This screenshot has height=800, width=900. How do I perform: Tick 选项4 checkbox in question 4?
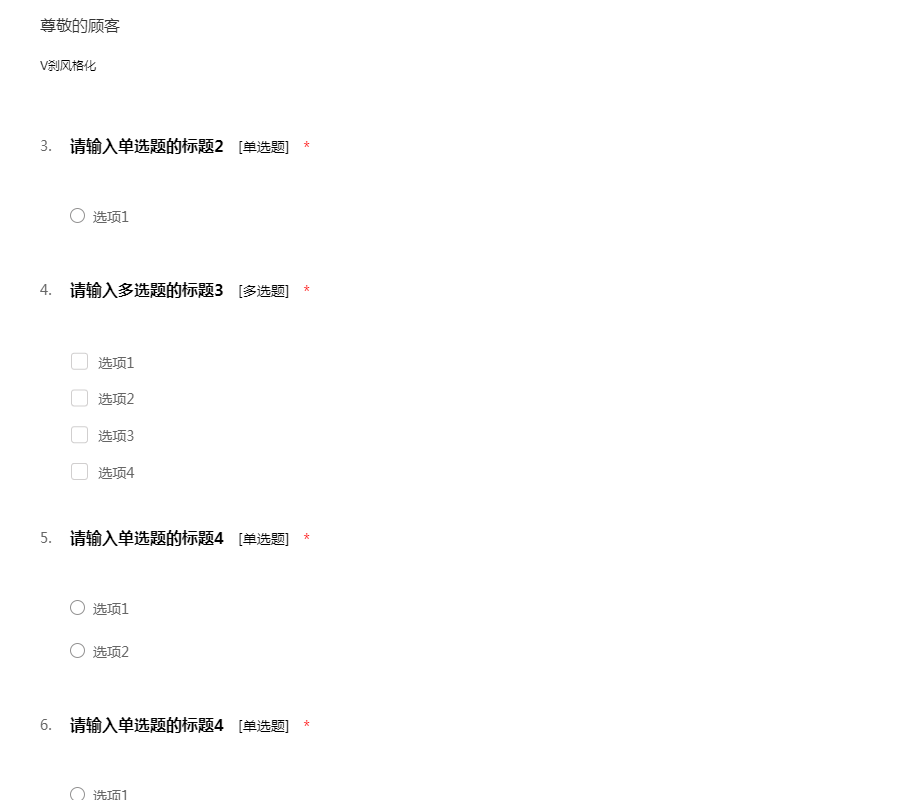pos(80,472)
